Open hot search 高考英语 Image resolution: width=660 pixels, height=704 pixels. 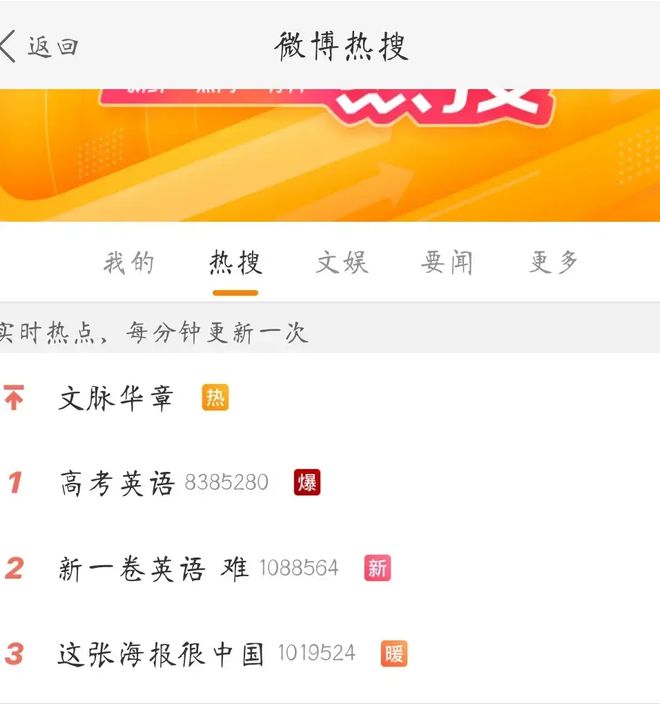118,484
